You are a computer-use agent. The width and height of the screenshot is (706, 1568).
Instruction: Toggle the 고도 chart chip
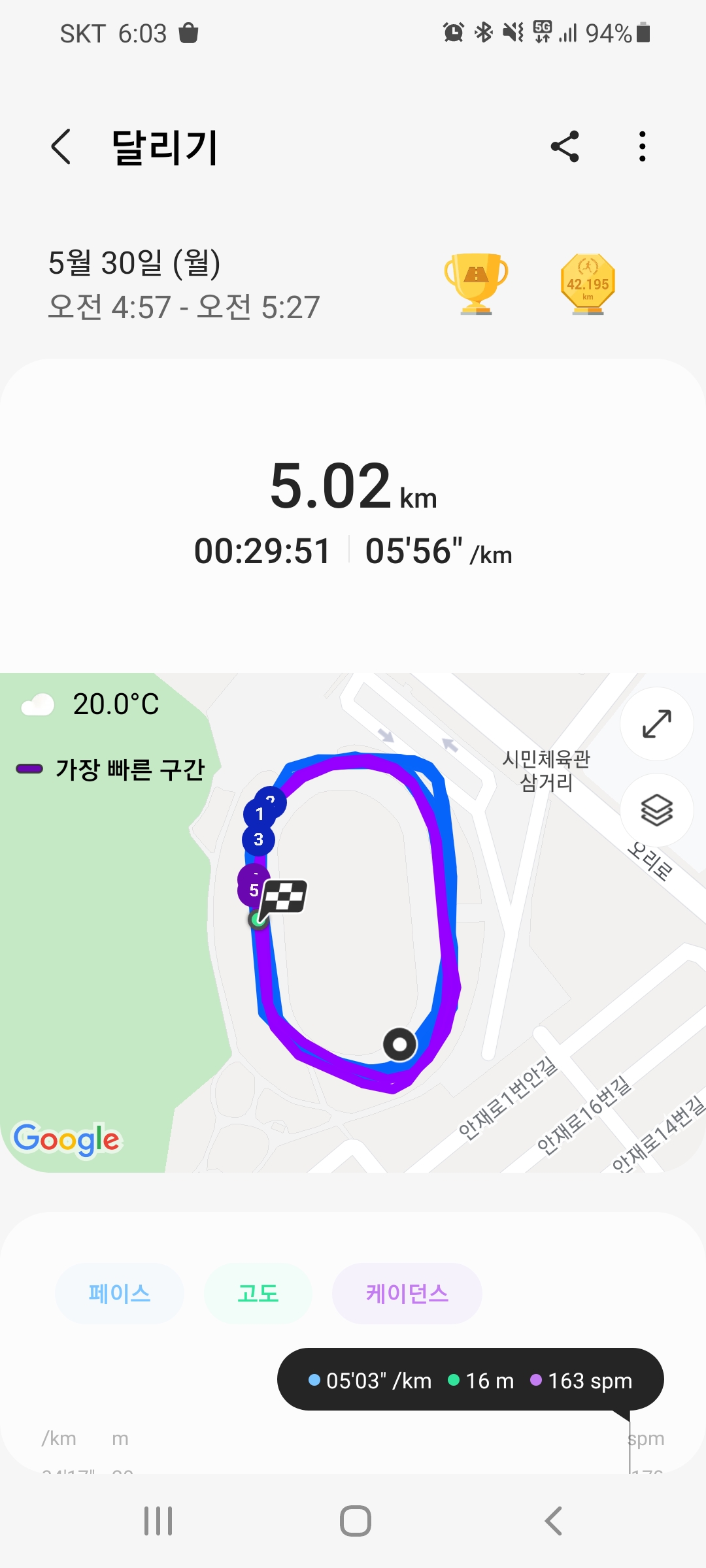coord(258,1294)
